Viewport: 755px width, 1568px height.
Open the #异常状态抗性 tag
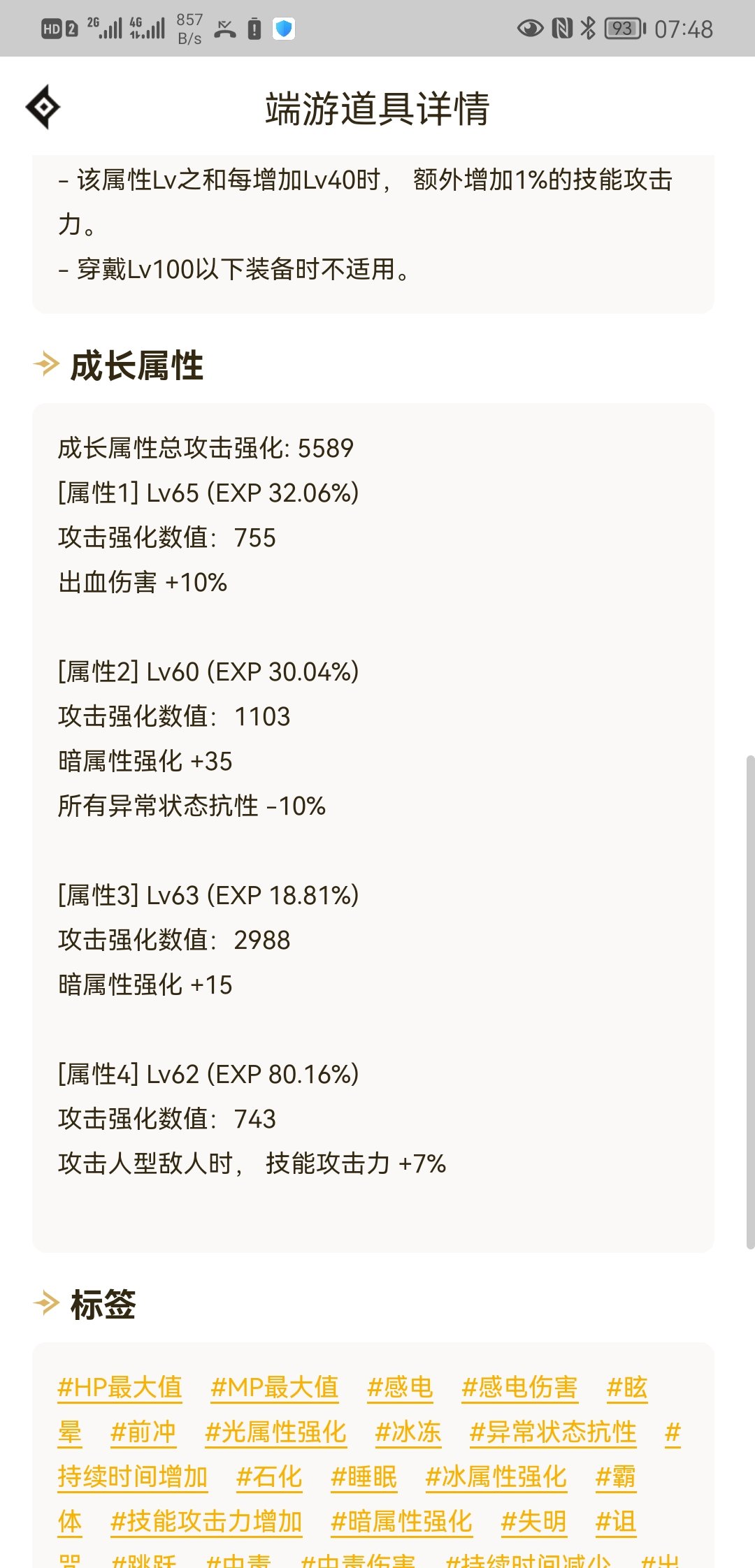(x=553, y=1432)
